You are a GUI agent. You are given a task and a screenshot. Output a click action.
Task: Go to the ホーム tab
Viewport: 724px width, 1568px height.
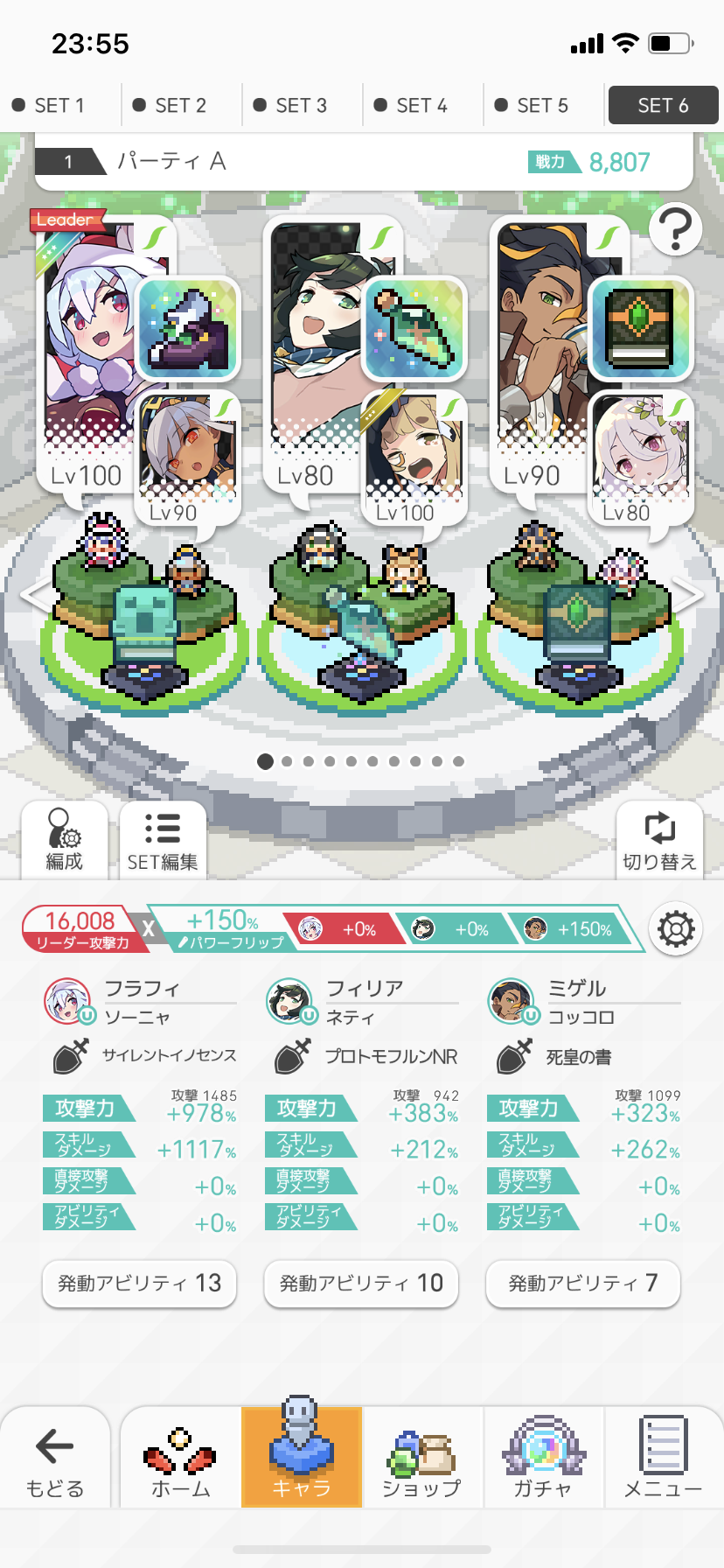[x=180, y=1461]
